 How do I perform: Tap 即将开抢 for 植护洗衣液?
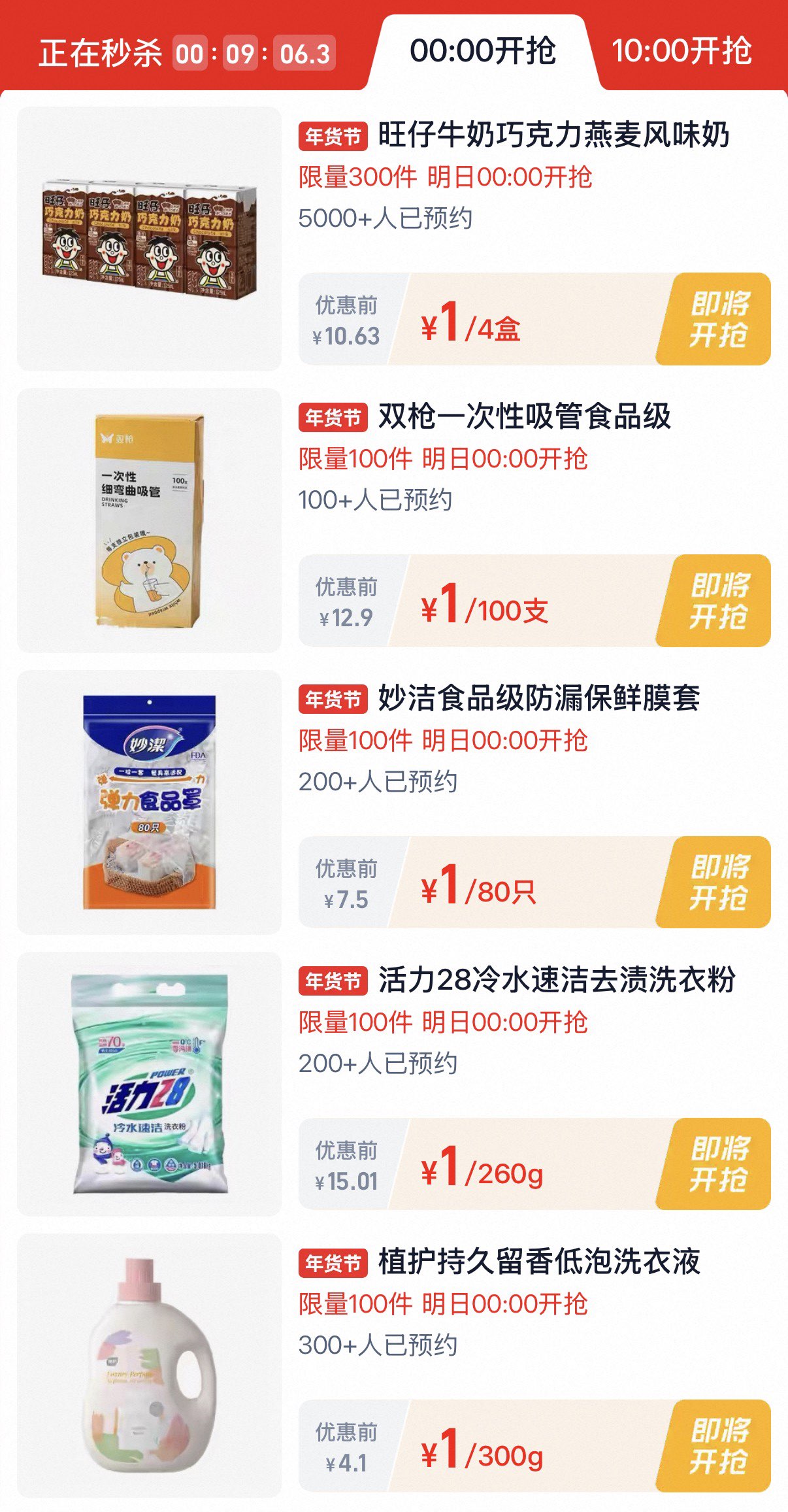(x=717, y=1446)
